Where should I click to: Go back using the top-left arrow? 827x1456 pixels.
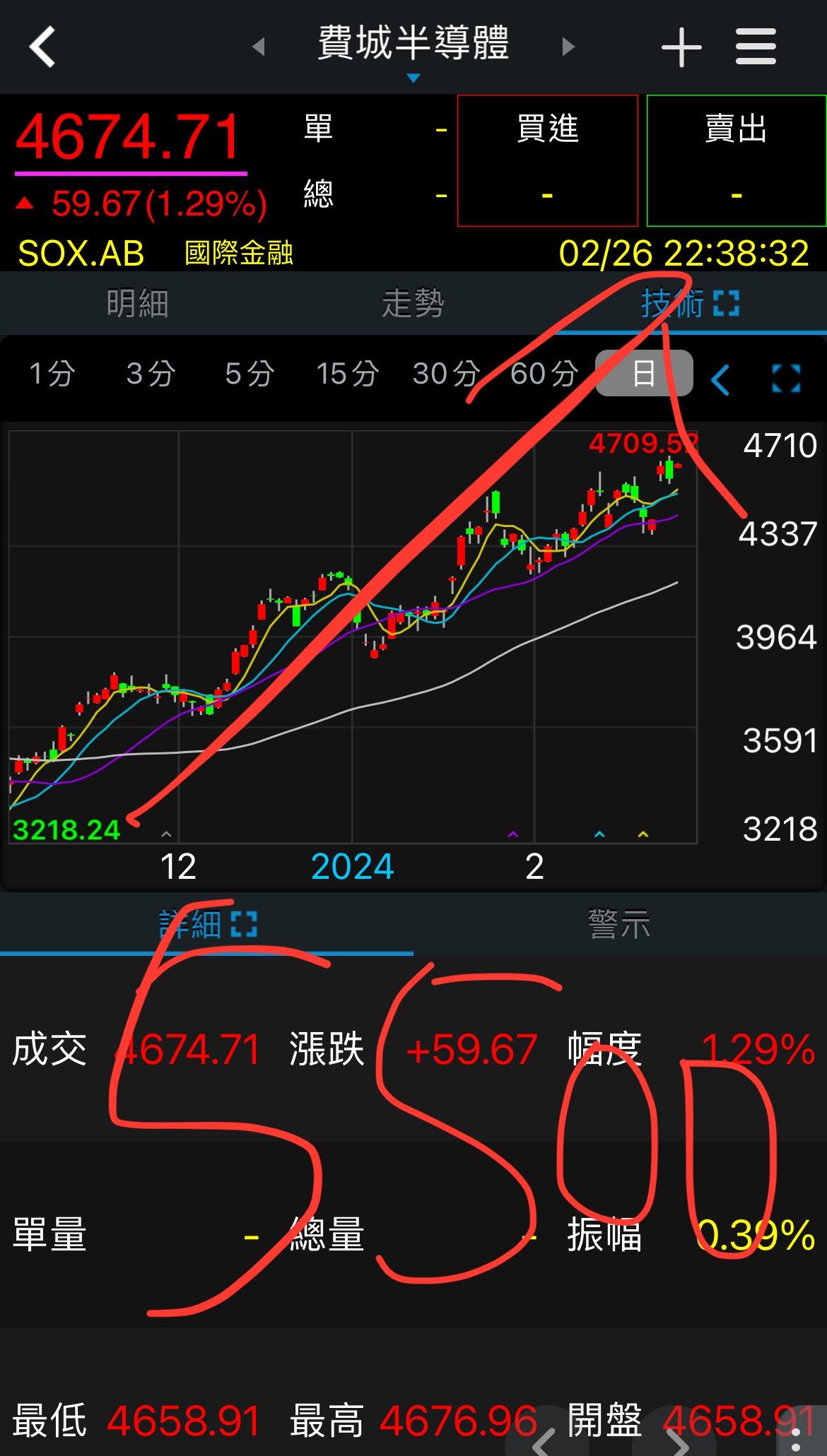tap(42, 47)
